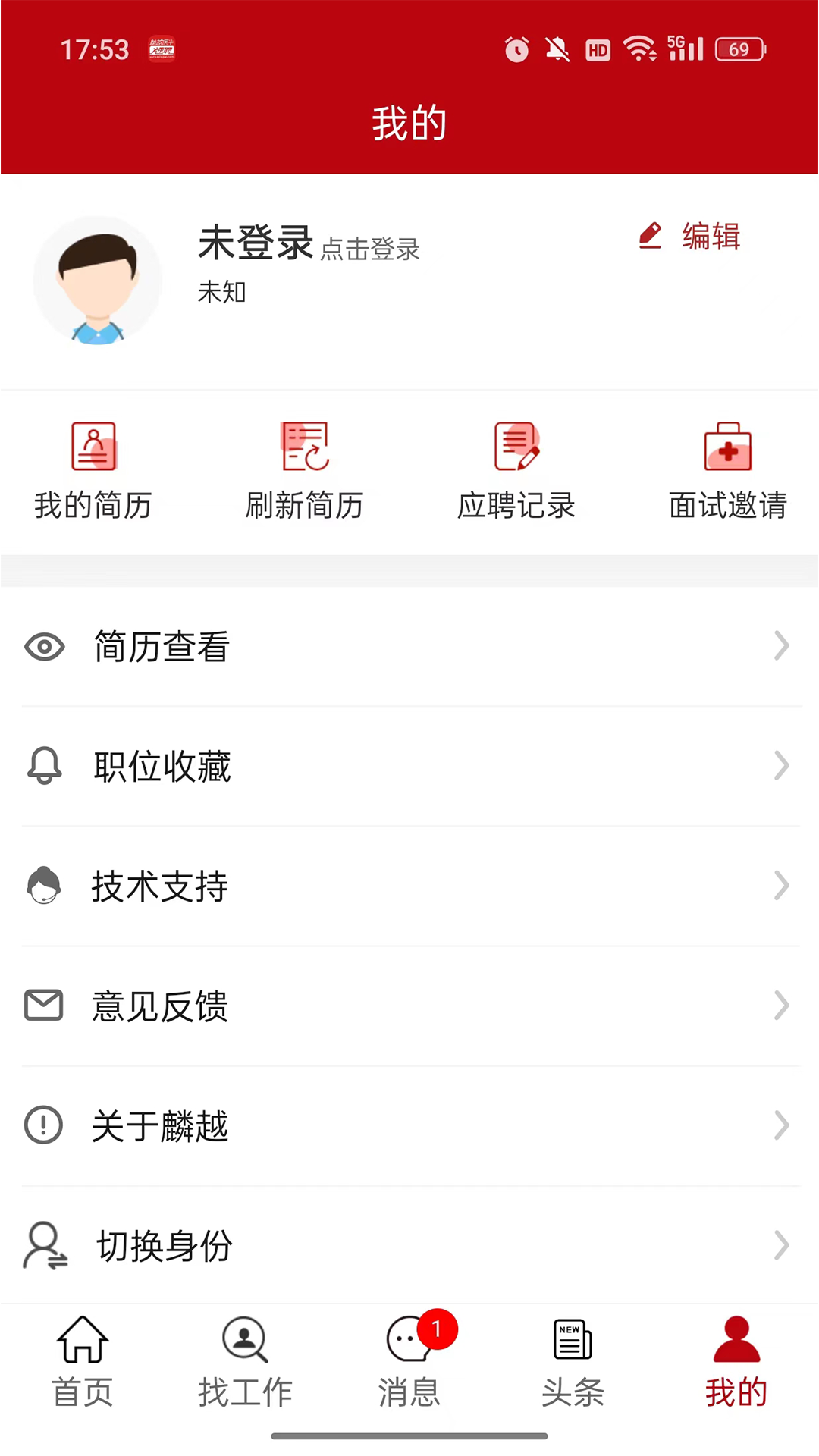Open 关于麟越 info icon
819x1456 pixels.
point(43,1125)
